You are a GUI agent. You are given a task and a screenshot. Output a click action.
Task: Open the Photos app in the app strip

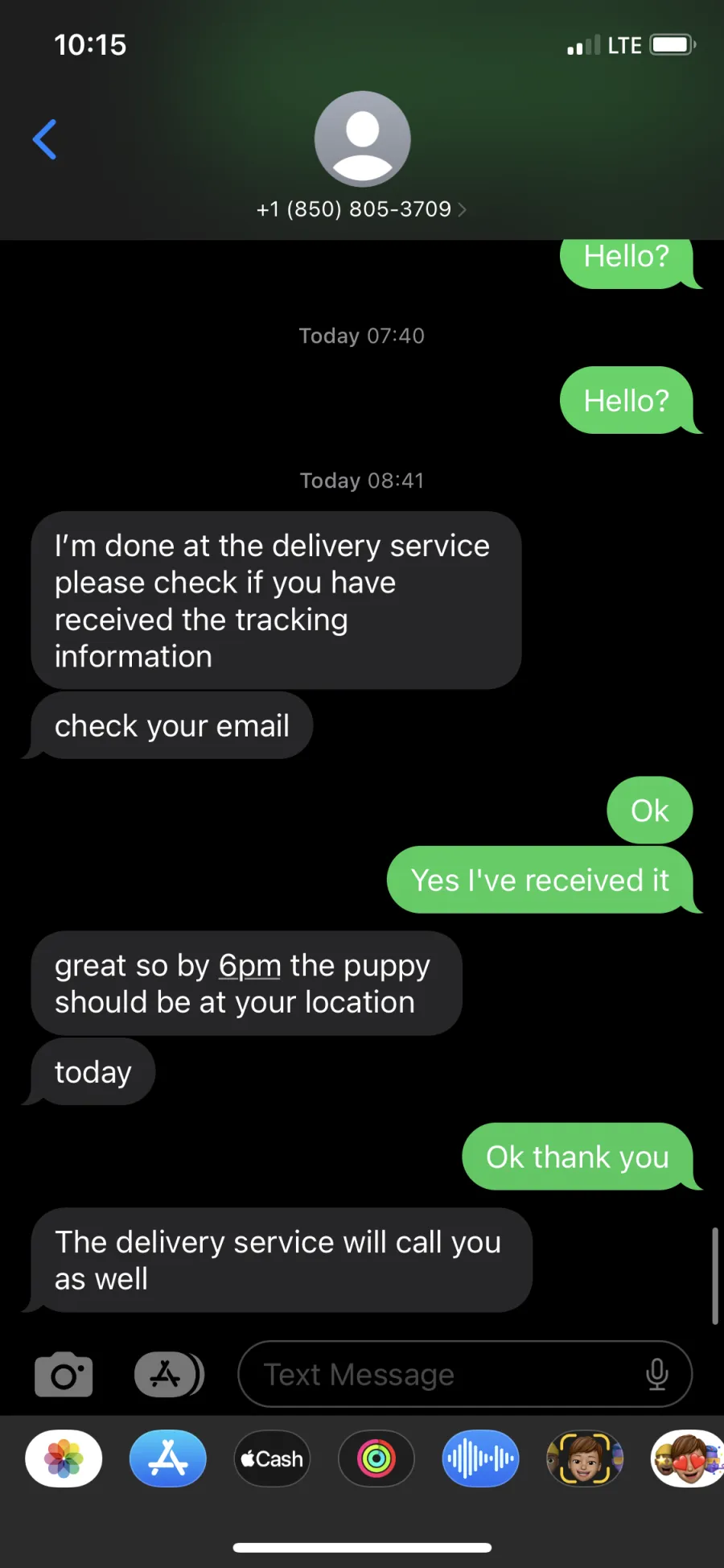coord(64,1459)
